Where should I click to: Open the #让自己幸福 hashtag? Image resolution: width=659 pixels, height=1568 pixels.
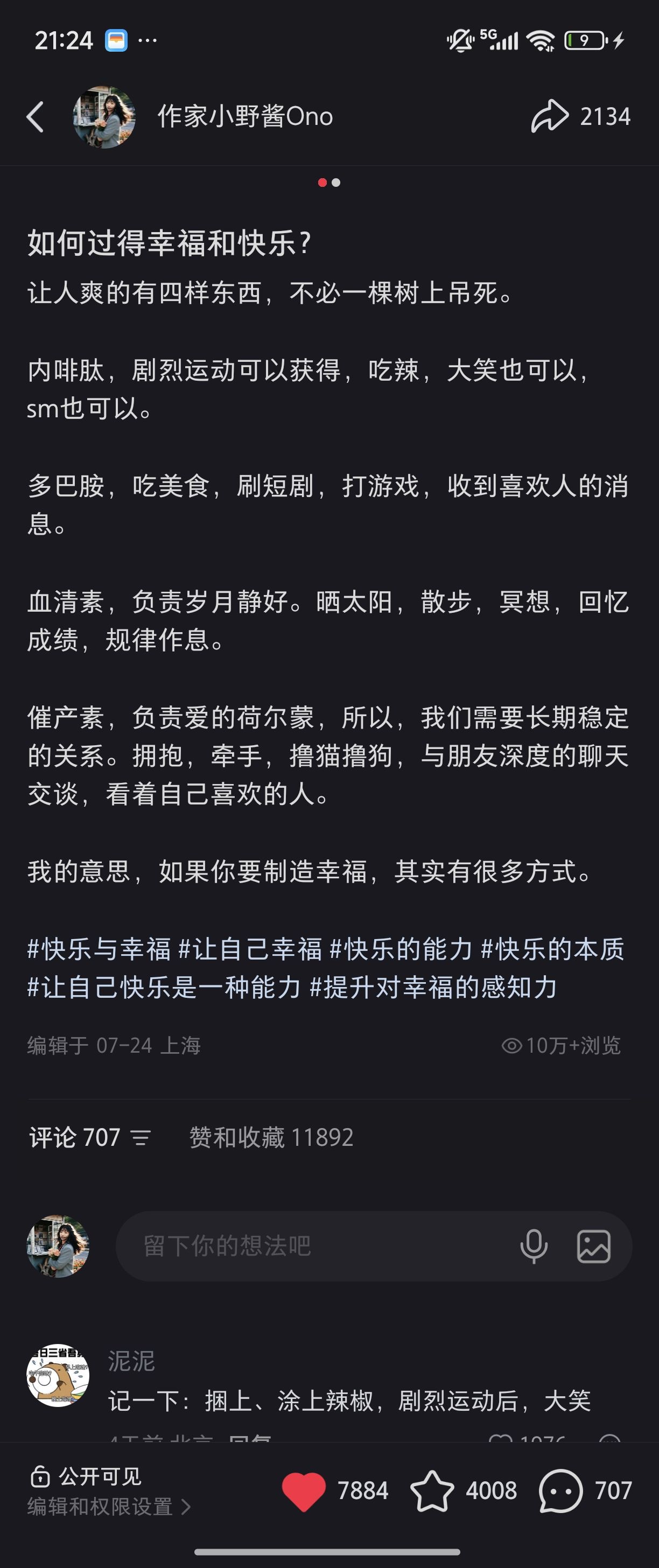(250, 949)
